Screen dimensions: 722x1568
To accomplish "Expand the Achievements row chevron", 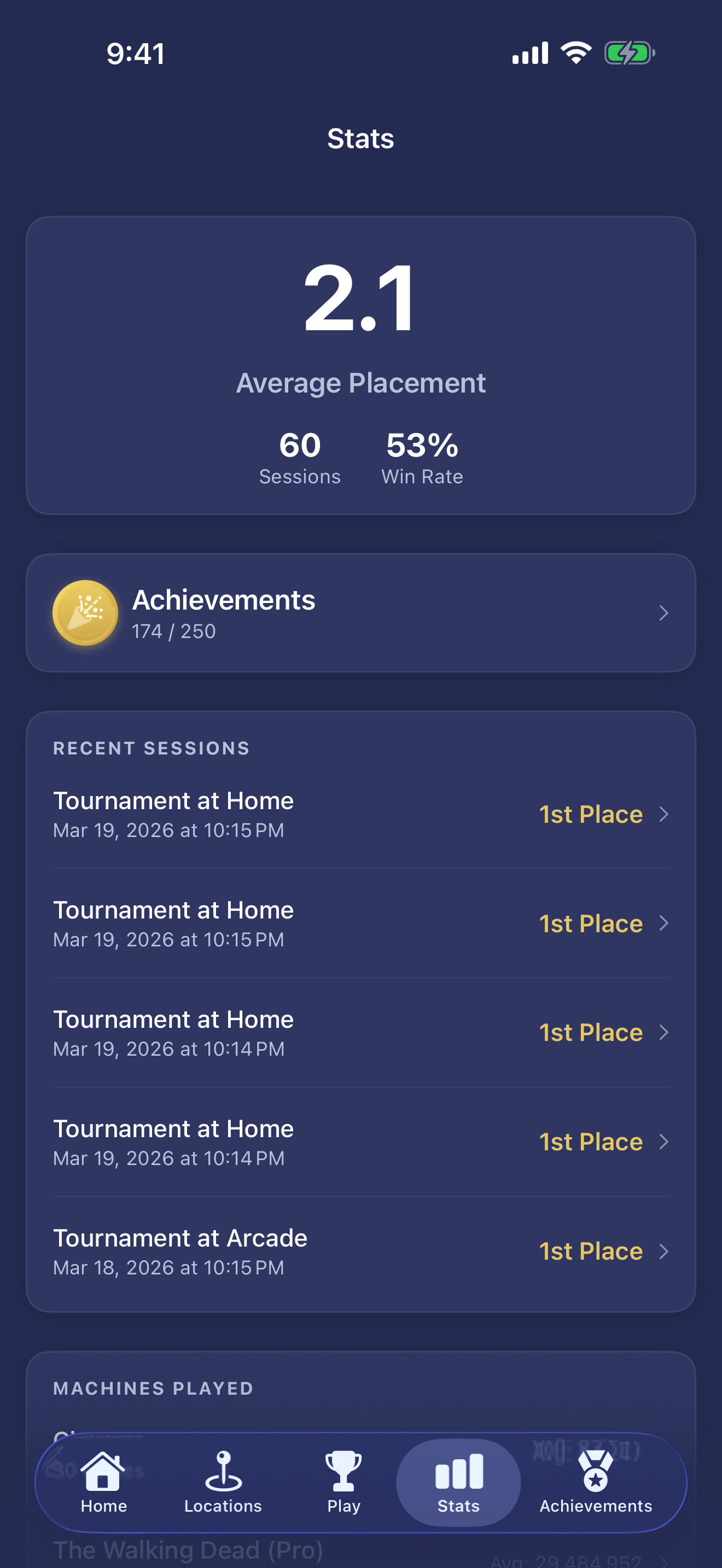I will pos(664,613).
